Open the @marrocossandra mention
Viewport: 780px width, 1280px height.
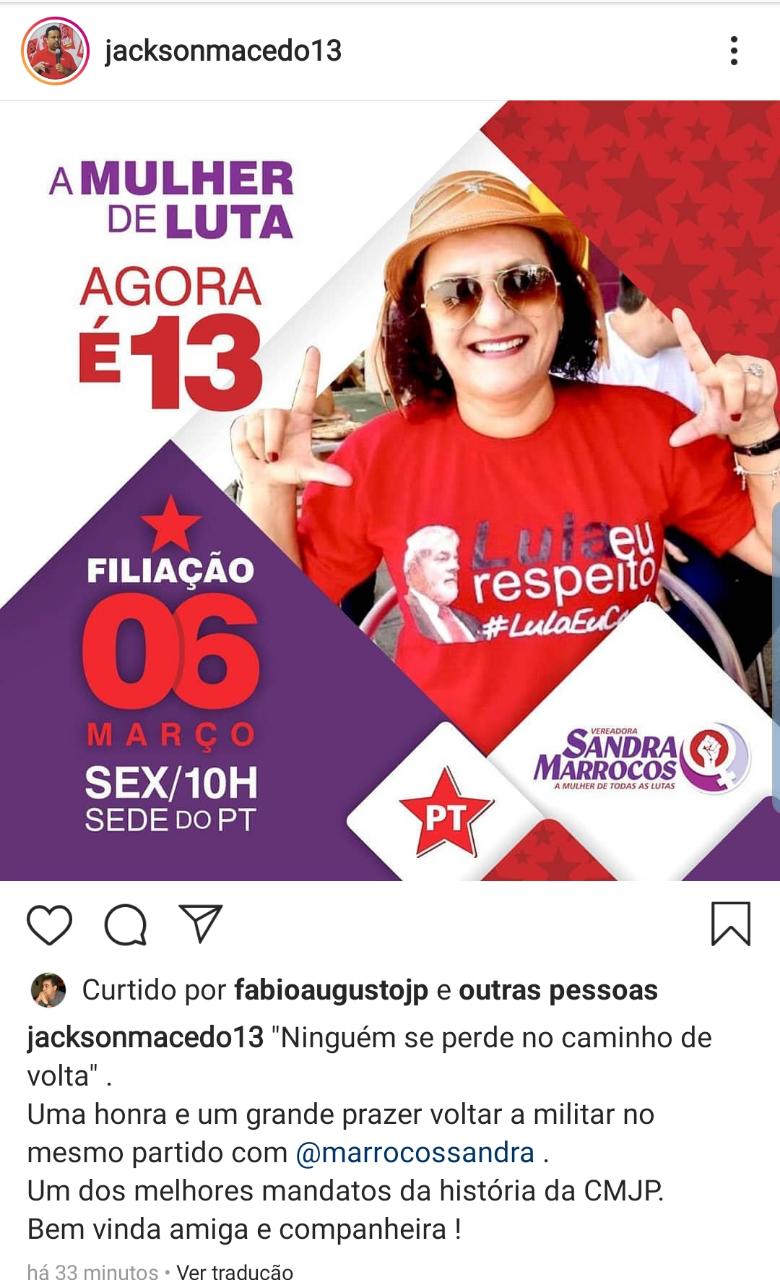pos(415,1153)
